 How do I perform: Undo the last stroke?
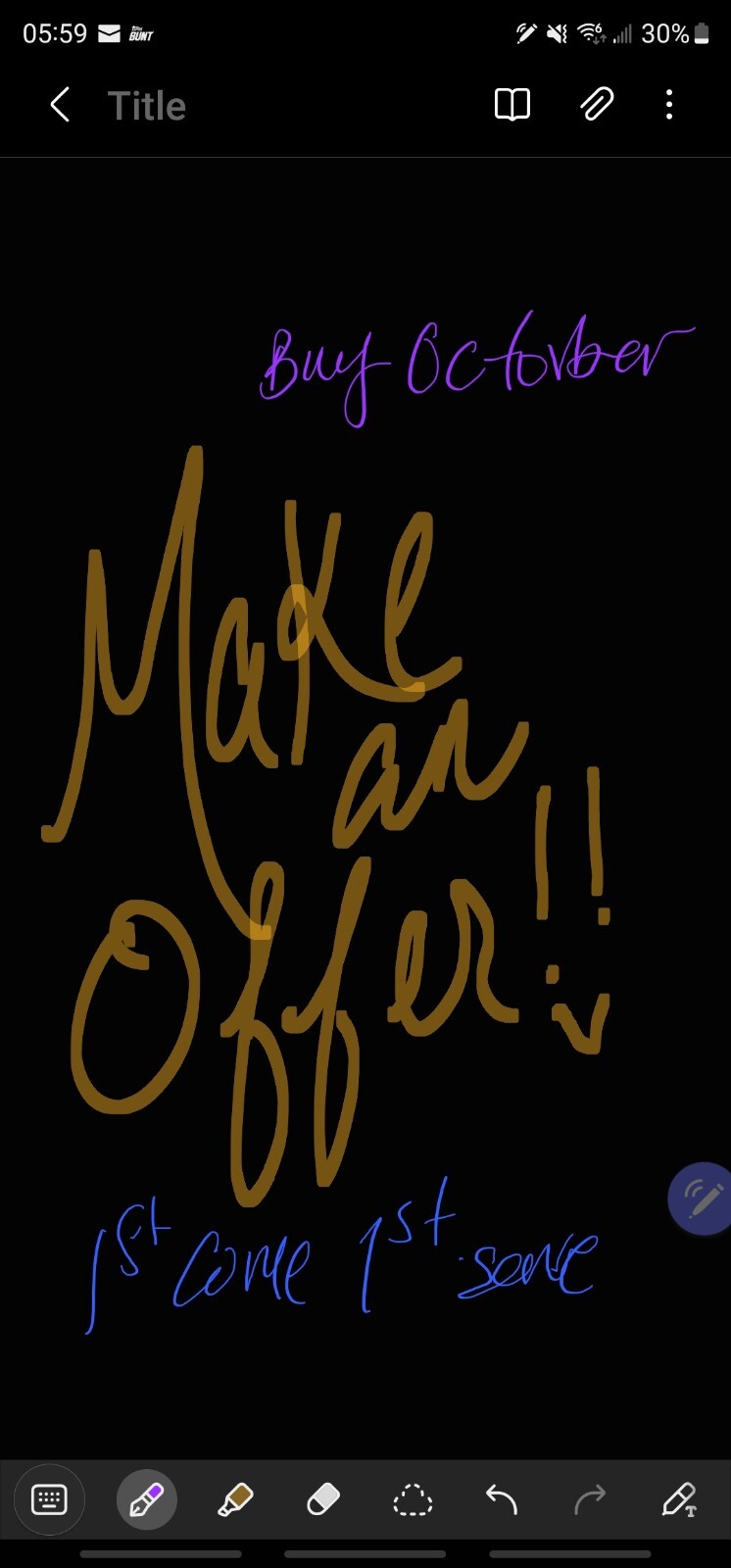[501, 1499]
